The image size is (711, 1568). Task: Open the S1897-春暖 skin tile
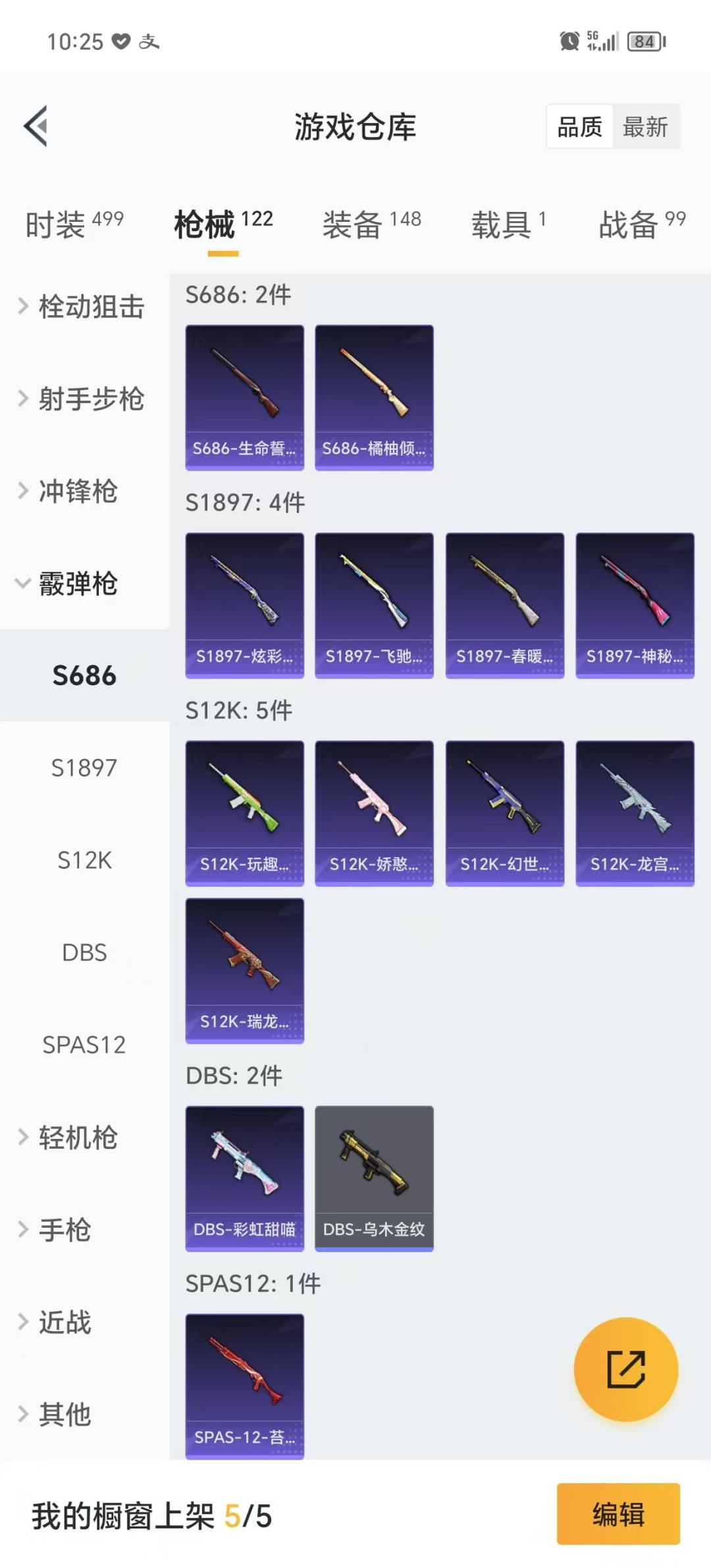pyautogui.click(x=504, y=605)
